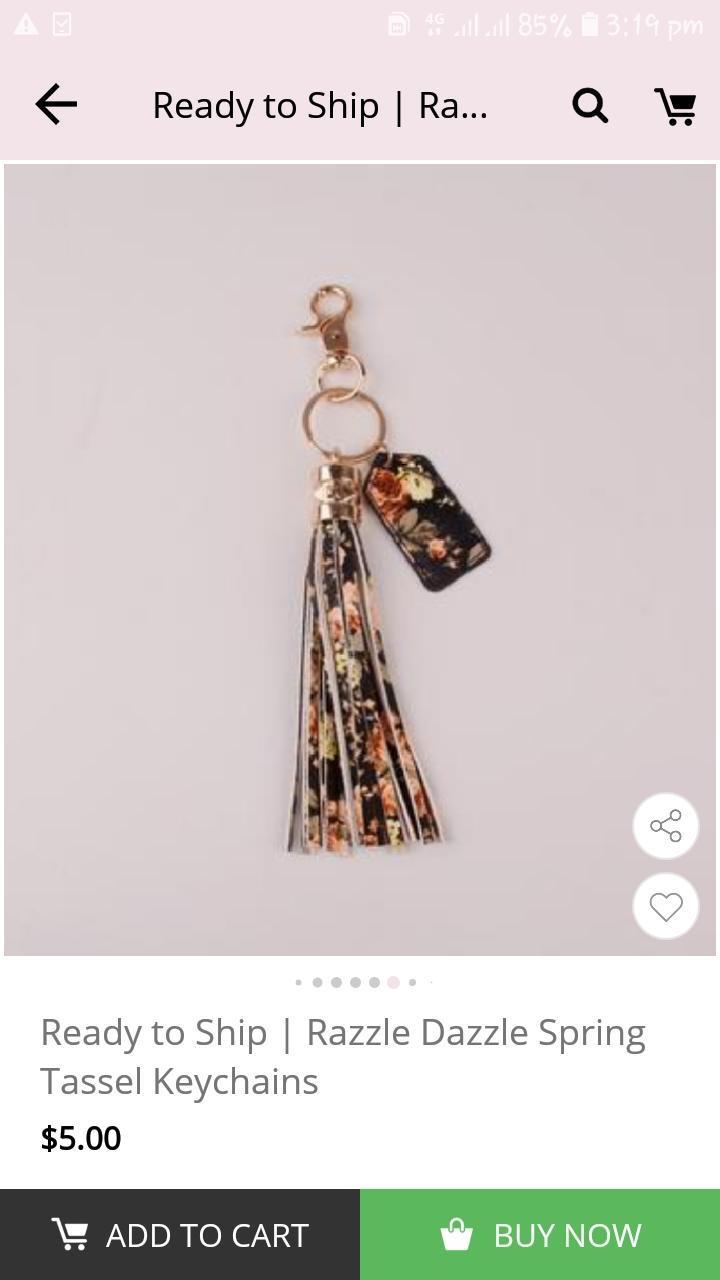The width and height of the screenshot is (720, 1280).
Task: Tap the image carousel page indicator dots
Action: point(364,982)
